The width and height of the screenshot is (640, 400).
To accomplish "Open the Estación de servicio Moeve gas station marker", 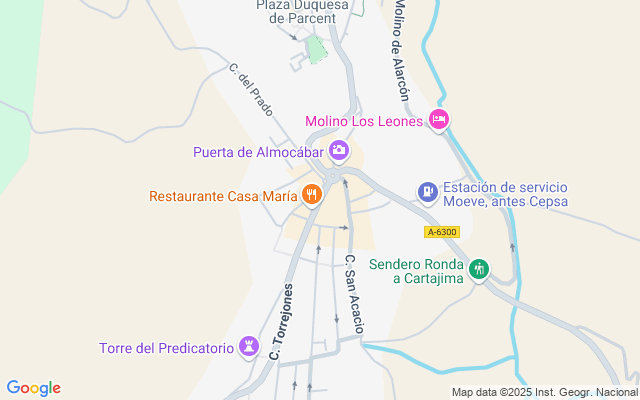I will click(x=428, y=192).
